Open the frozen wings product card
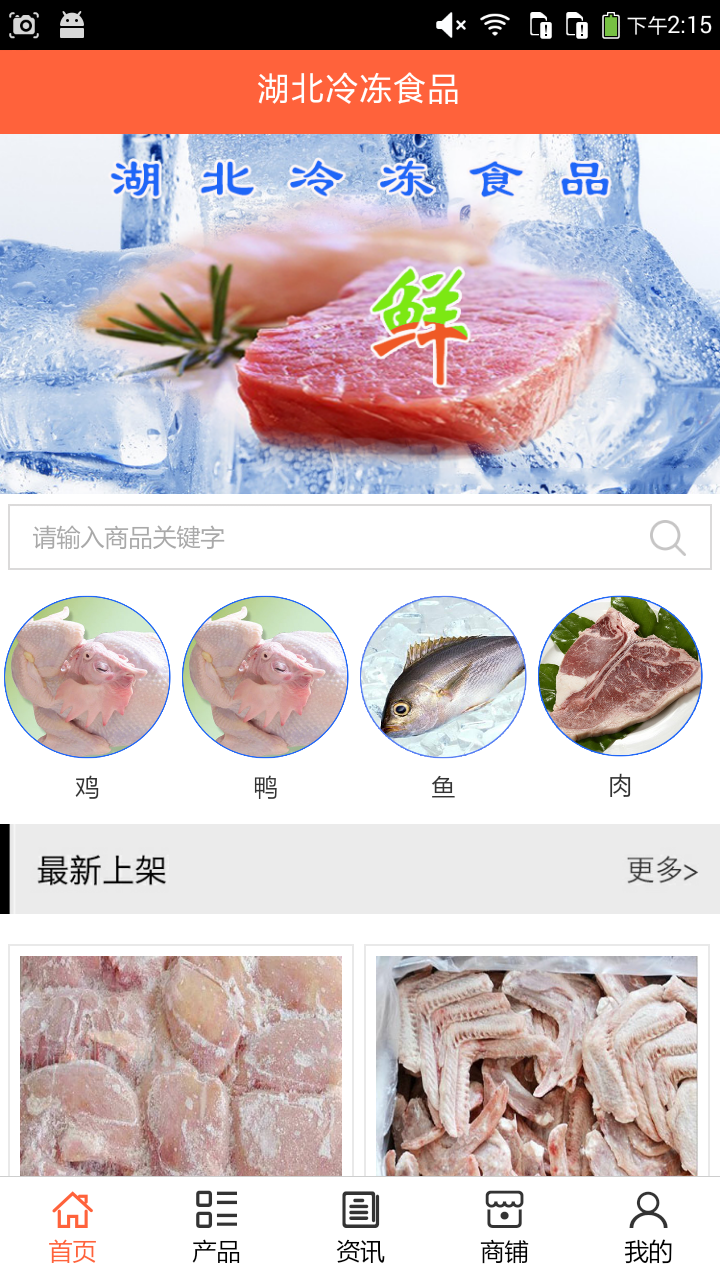 (x=537, y=1065)
